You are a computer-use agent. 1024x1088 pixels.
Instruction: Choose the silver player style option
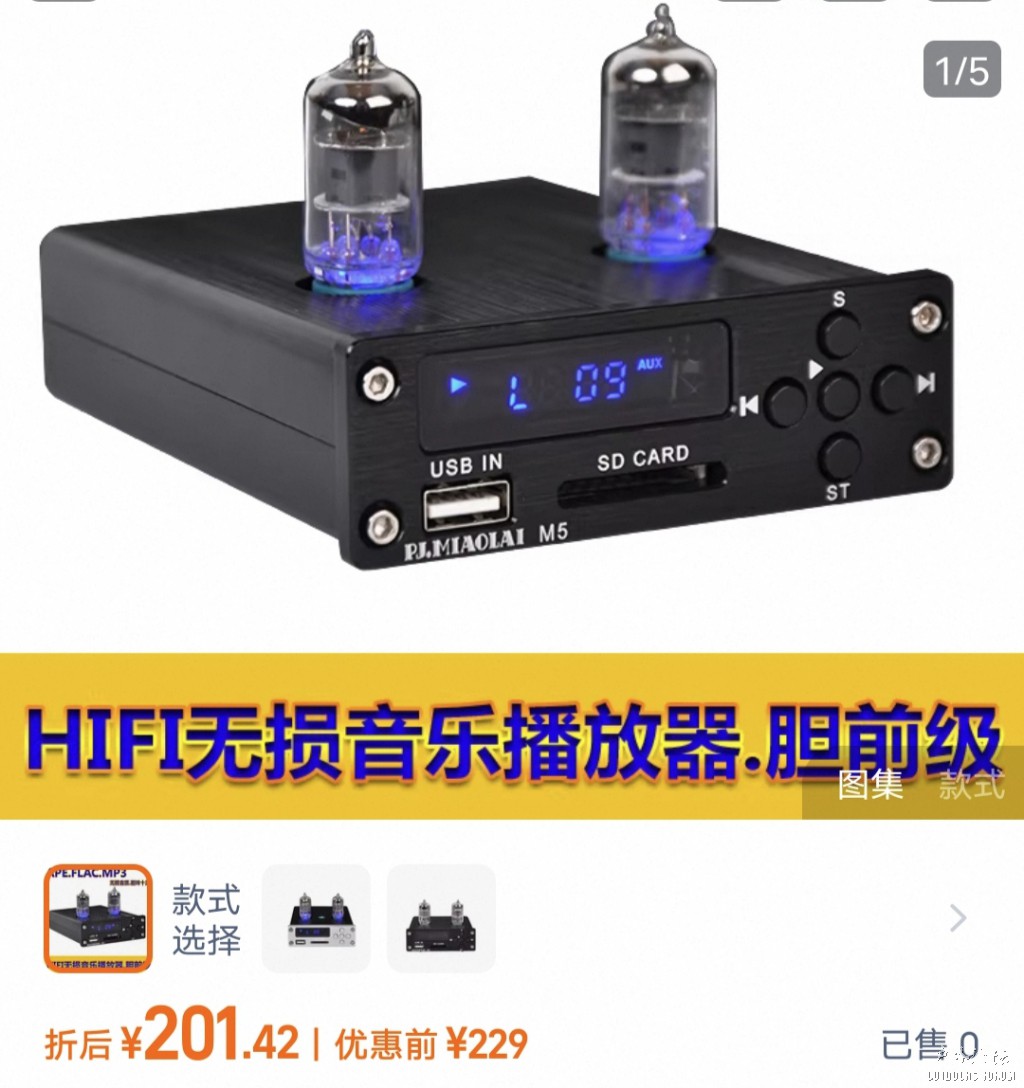pyautogui.click(x=316, y=918)
